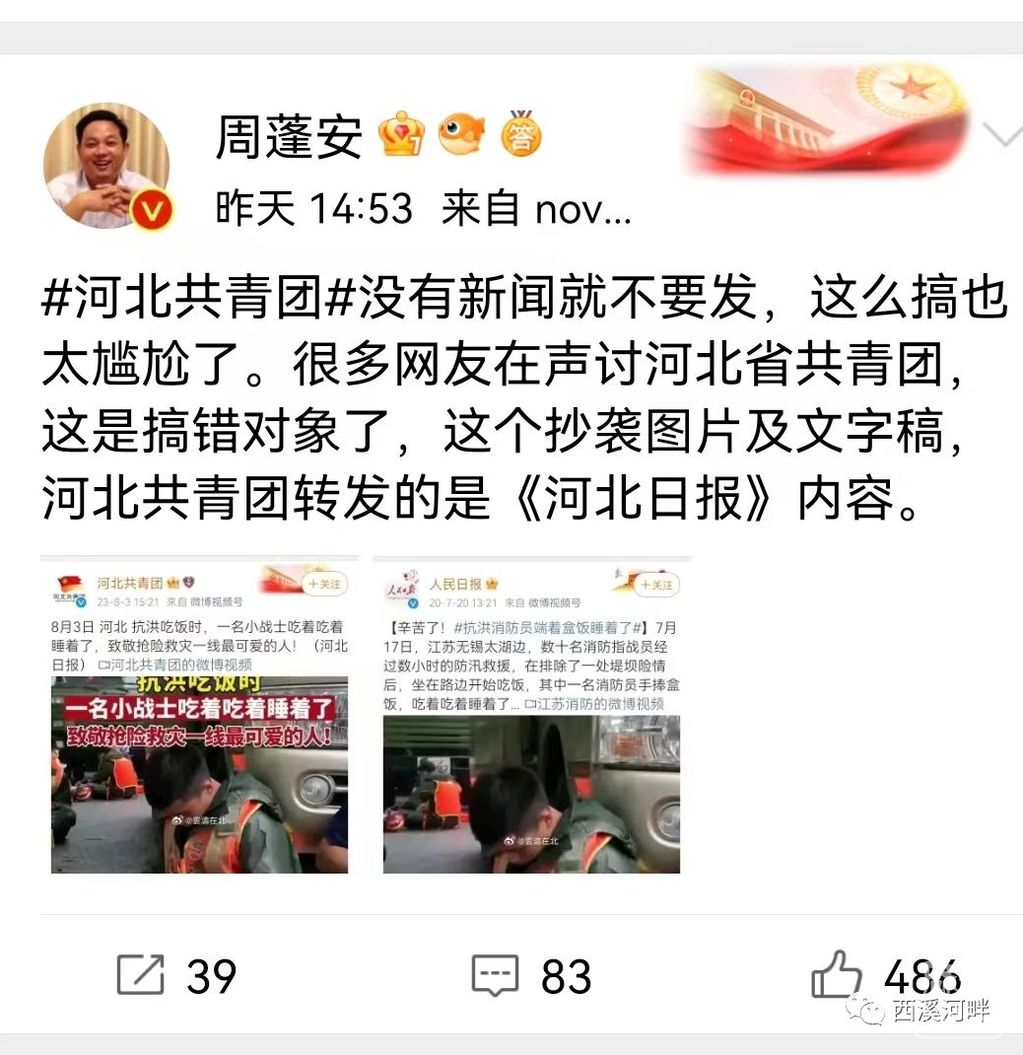Open 周蓬安's profile avatar

point(107,165)
